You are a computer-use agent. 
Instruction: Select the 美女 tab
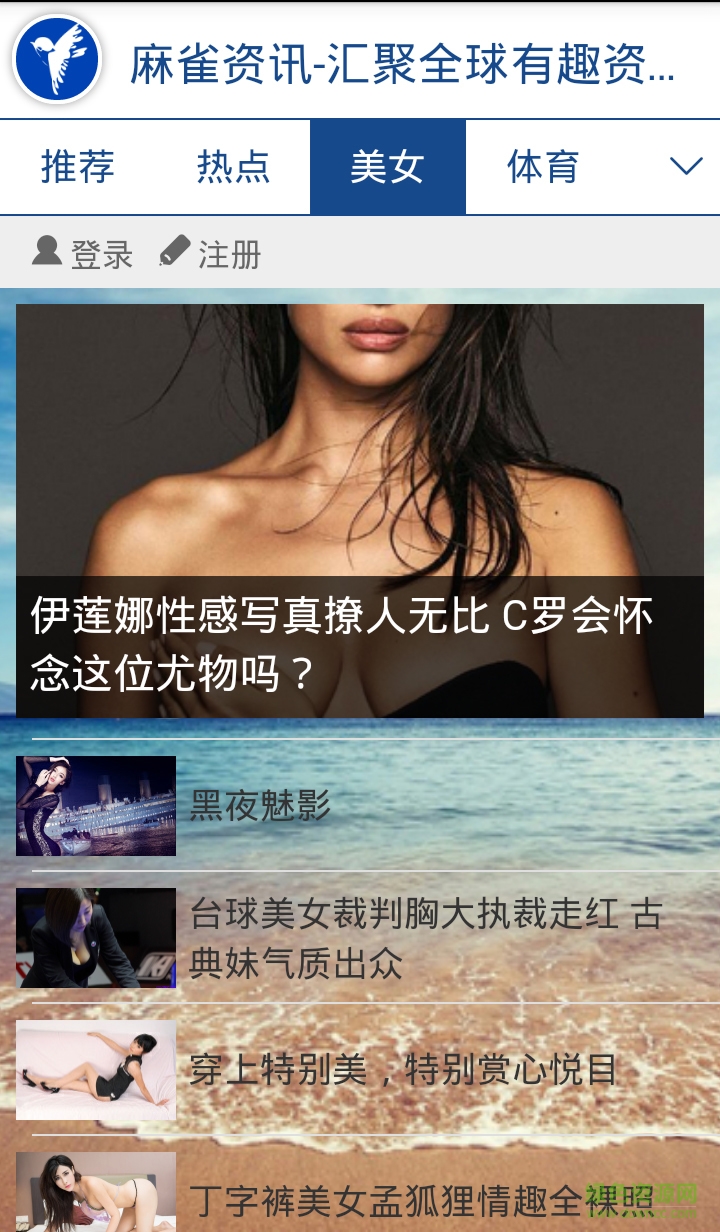(x=388, y=167)
